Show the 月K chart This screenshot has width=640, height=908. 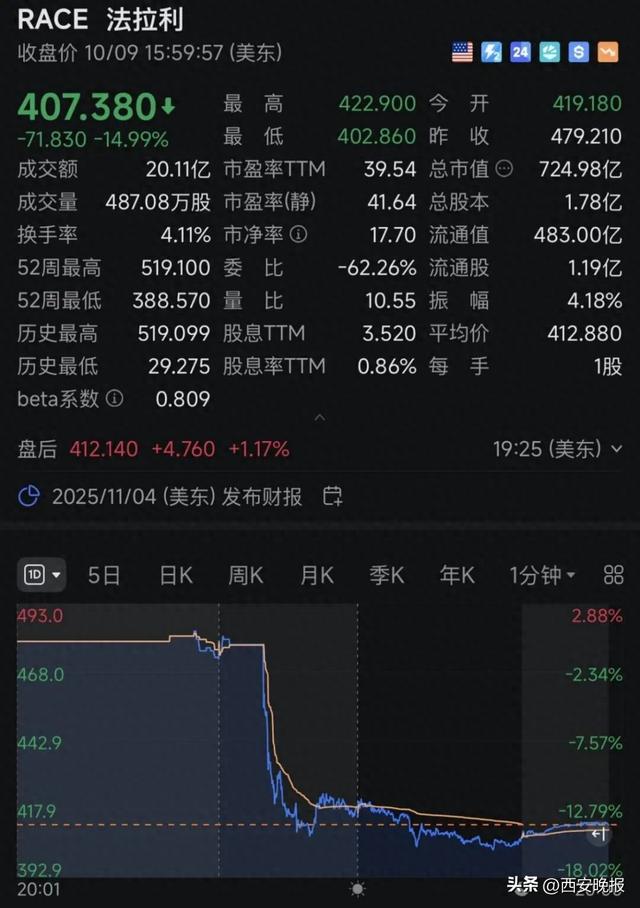(x=317, y=575)
